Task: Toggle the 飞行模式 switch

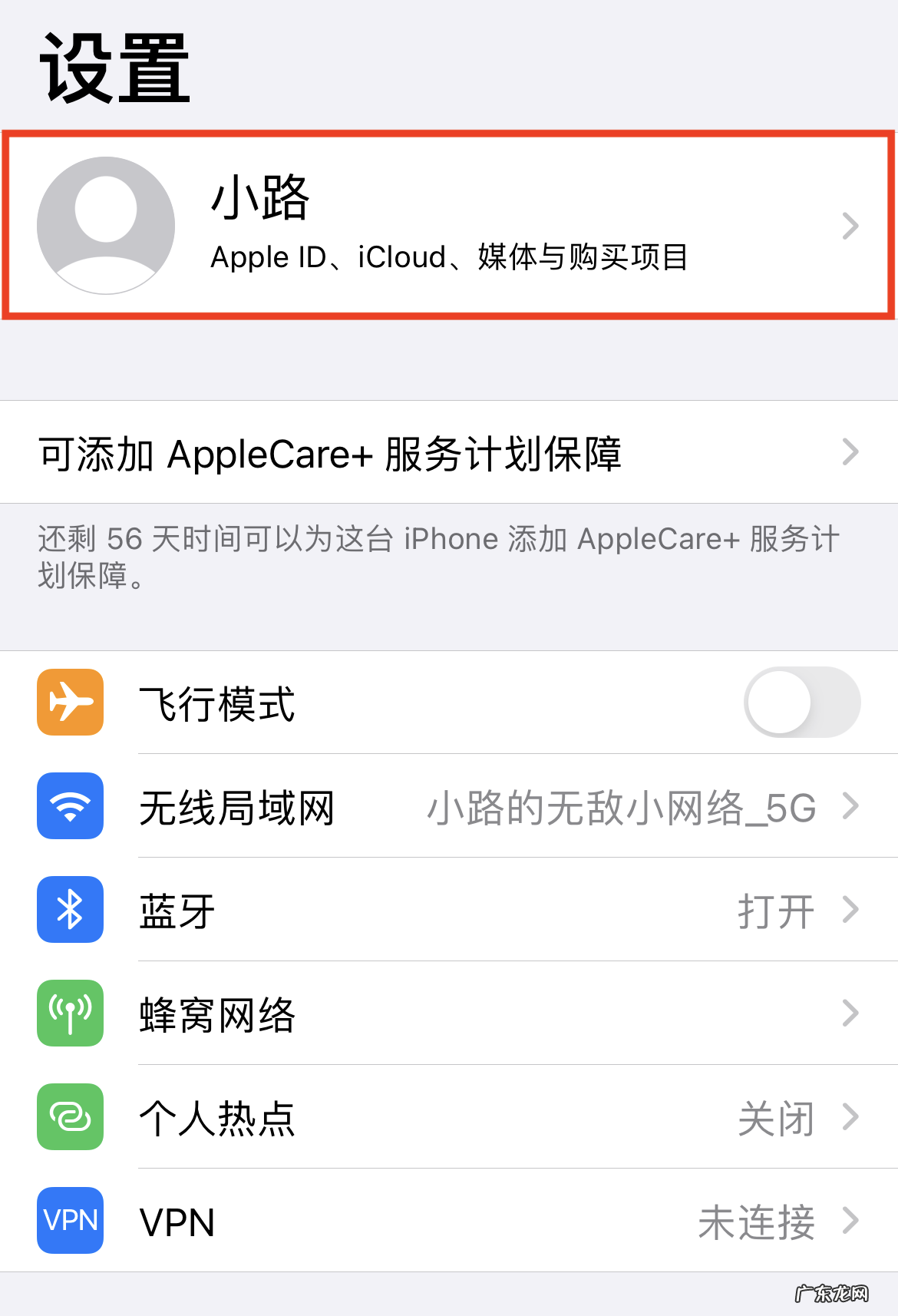Action: (x=801, y=703)
